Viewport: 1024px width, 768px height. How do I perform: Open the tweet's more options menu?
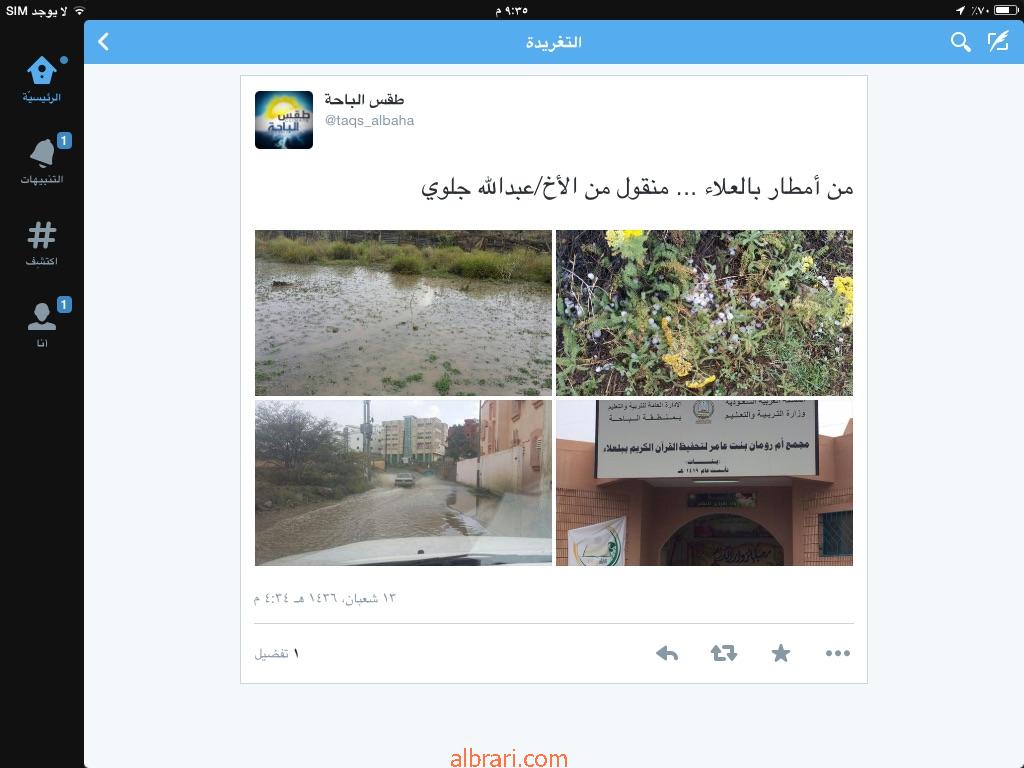[837, 653]
